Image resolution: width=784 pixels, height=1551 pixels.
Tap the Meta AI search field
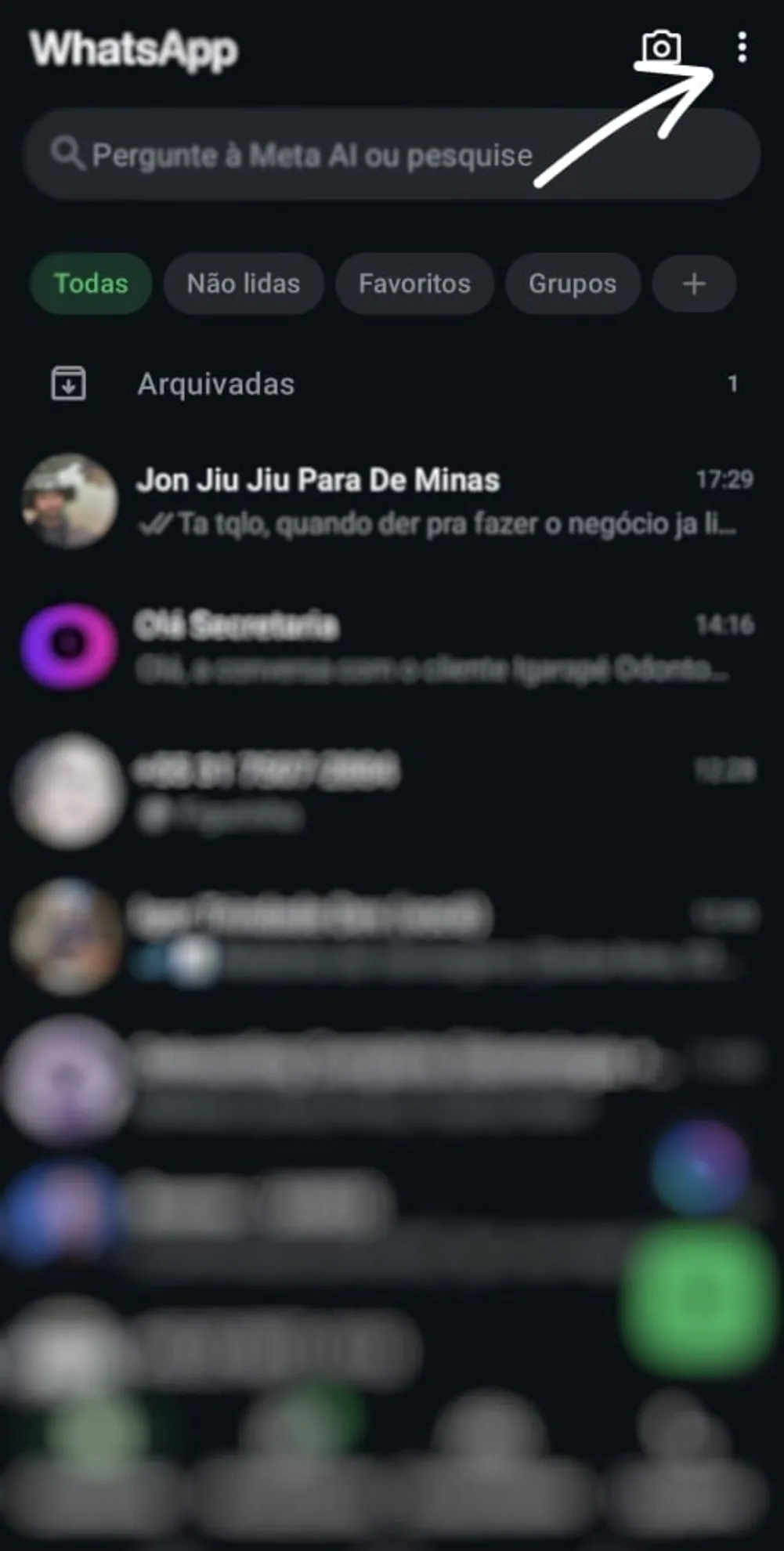313,154
